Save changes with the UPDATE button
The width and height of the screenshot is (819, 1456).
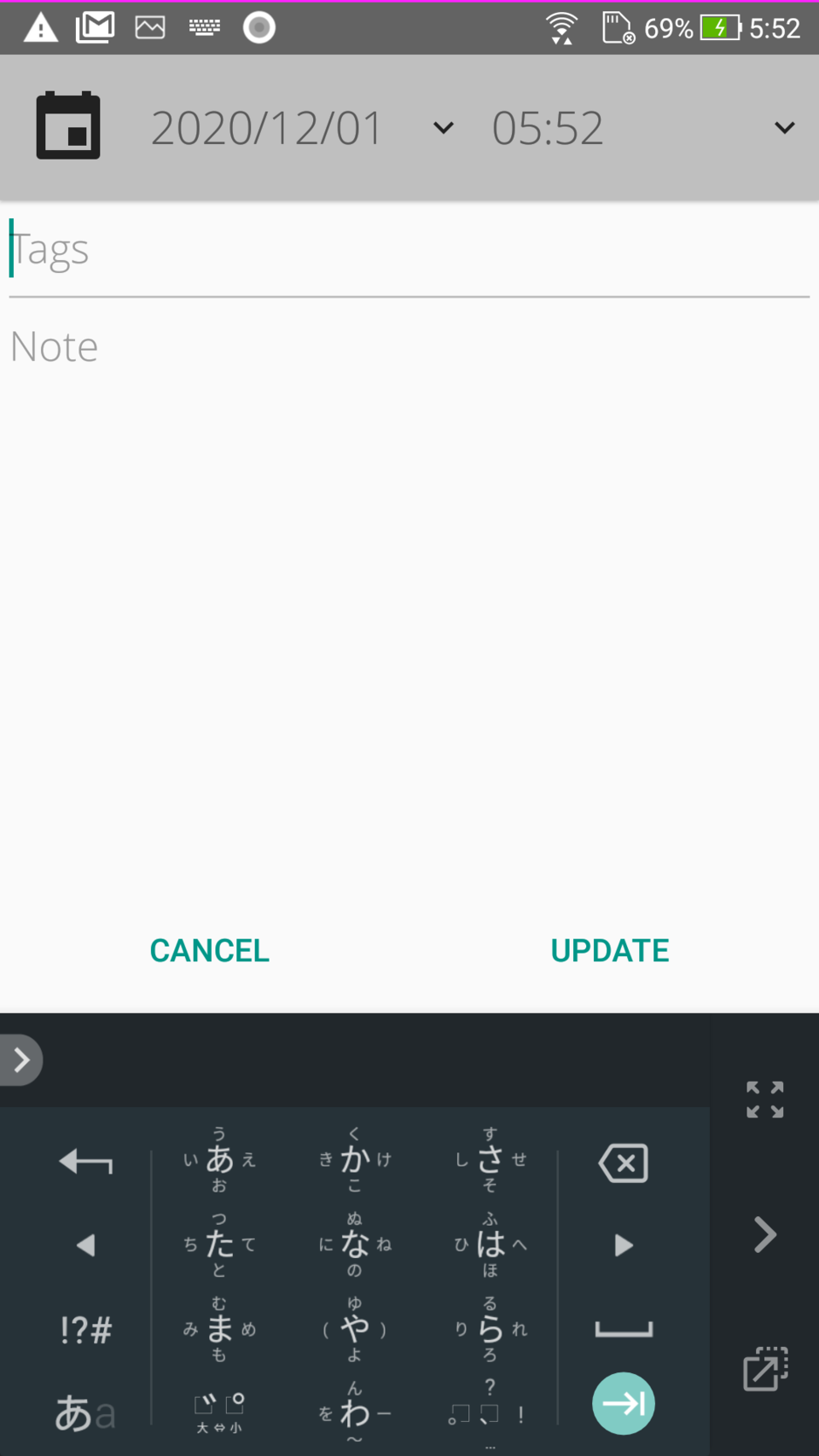click(609, 950)
